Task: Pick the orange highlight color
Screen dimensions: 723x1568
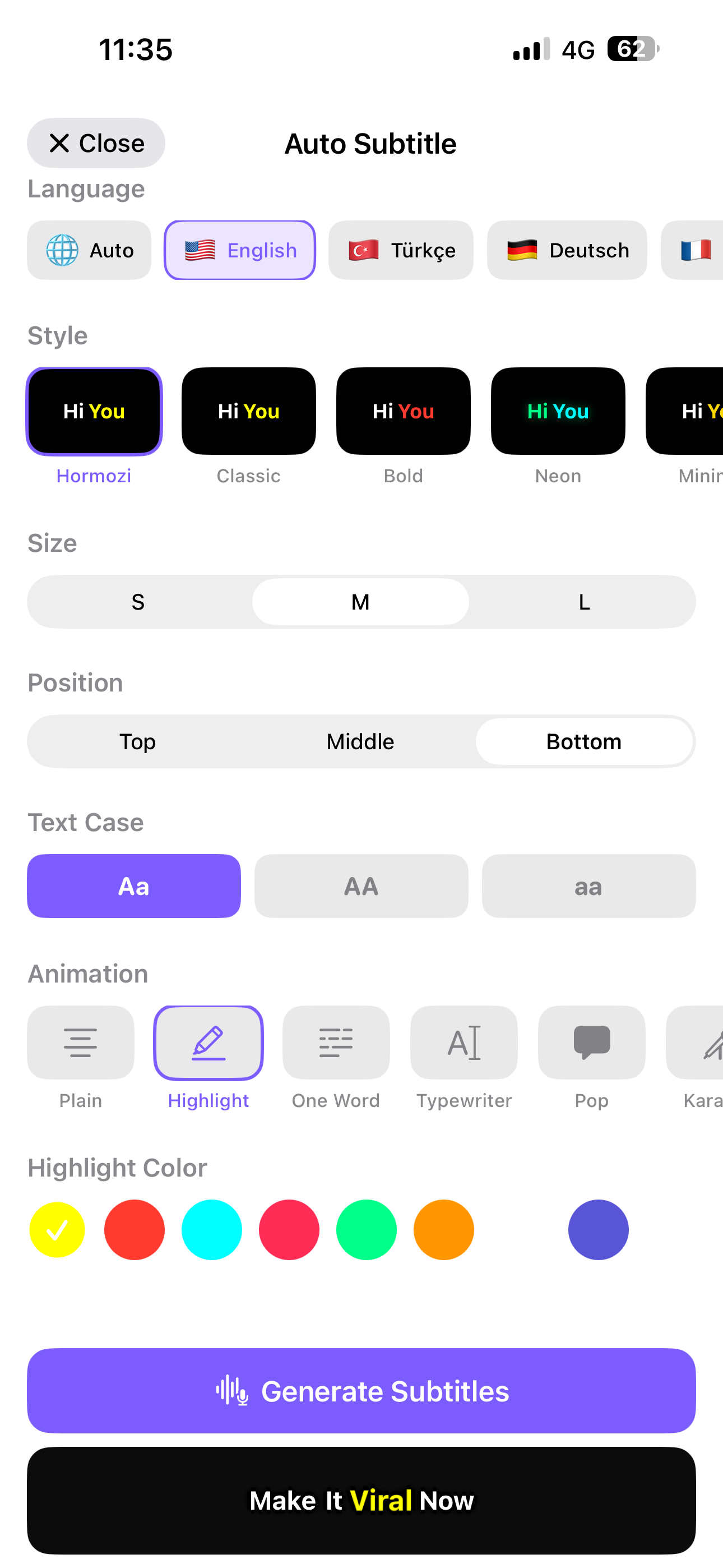Action: coord(444,1230)
